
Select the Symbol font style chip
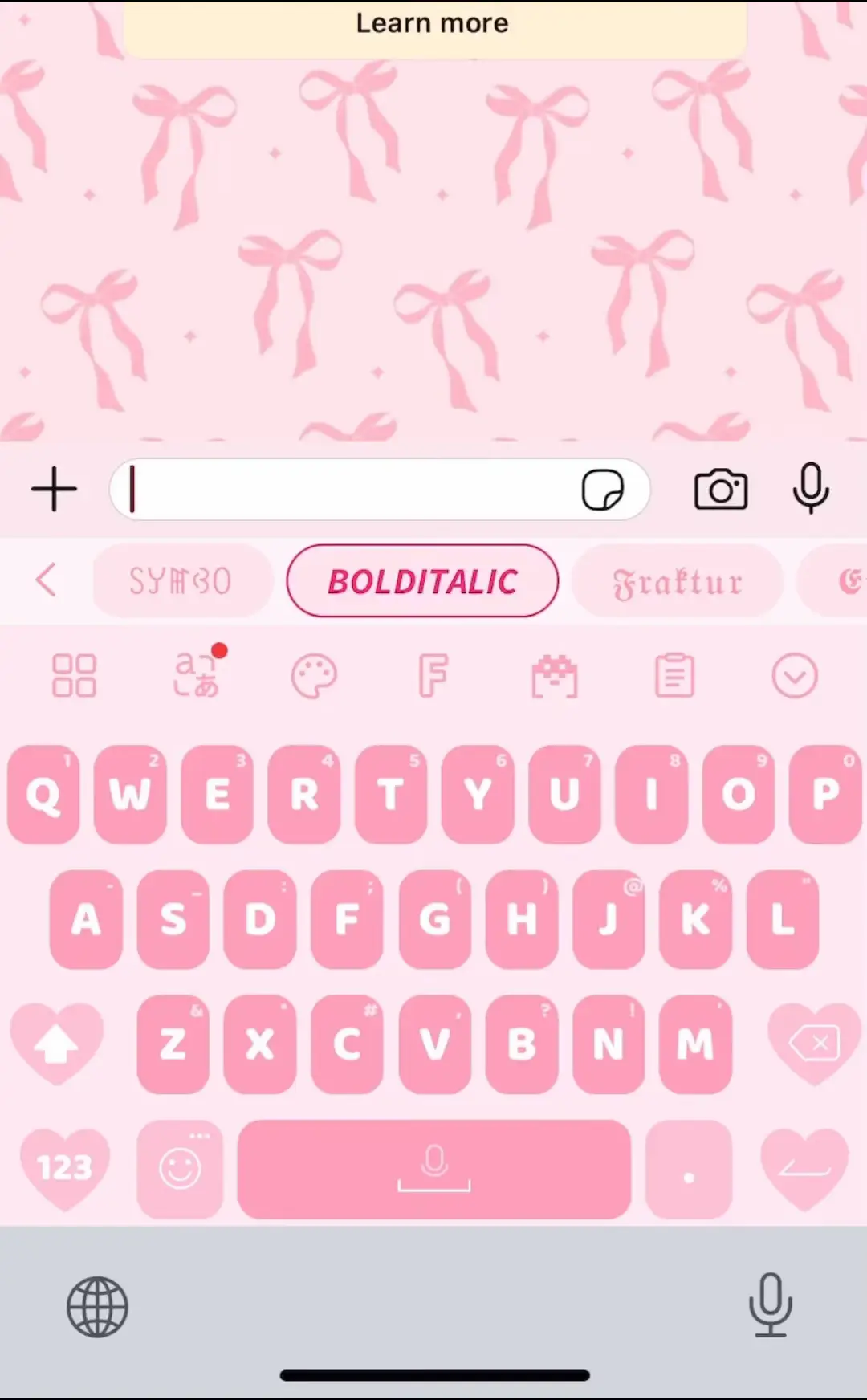click(181, 580)
